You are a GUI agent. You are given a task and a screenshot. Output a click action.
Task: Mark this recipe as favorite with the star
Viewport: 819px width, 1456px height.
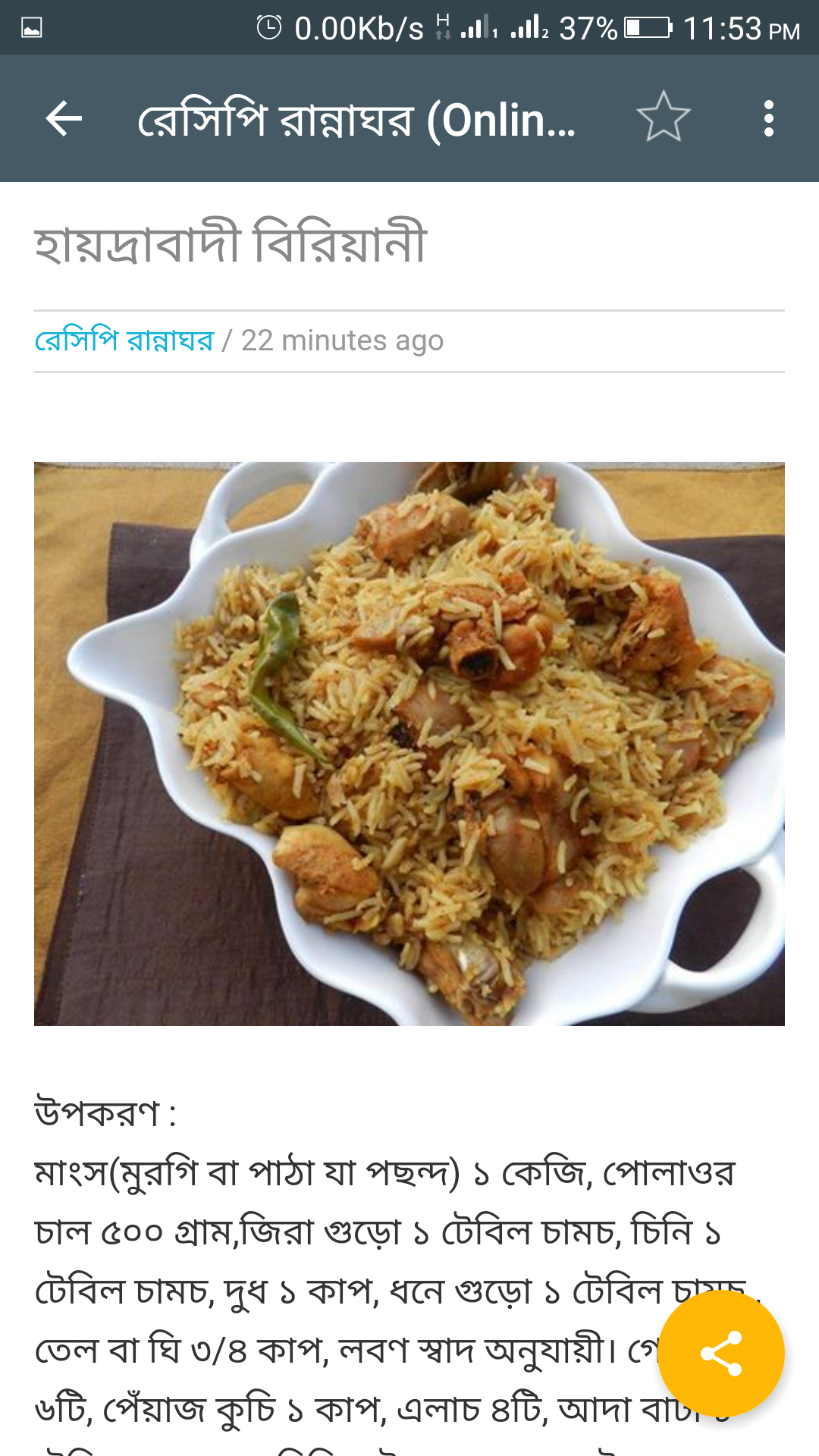[664, 117]
